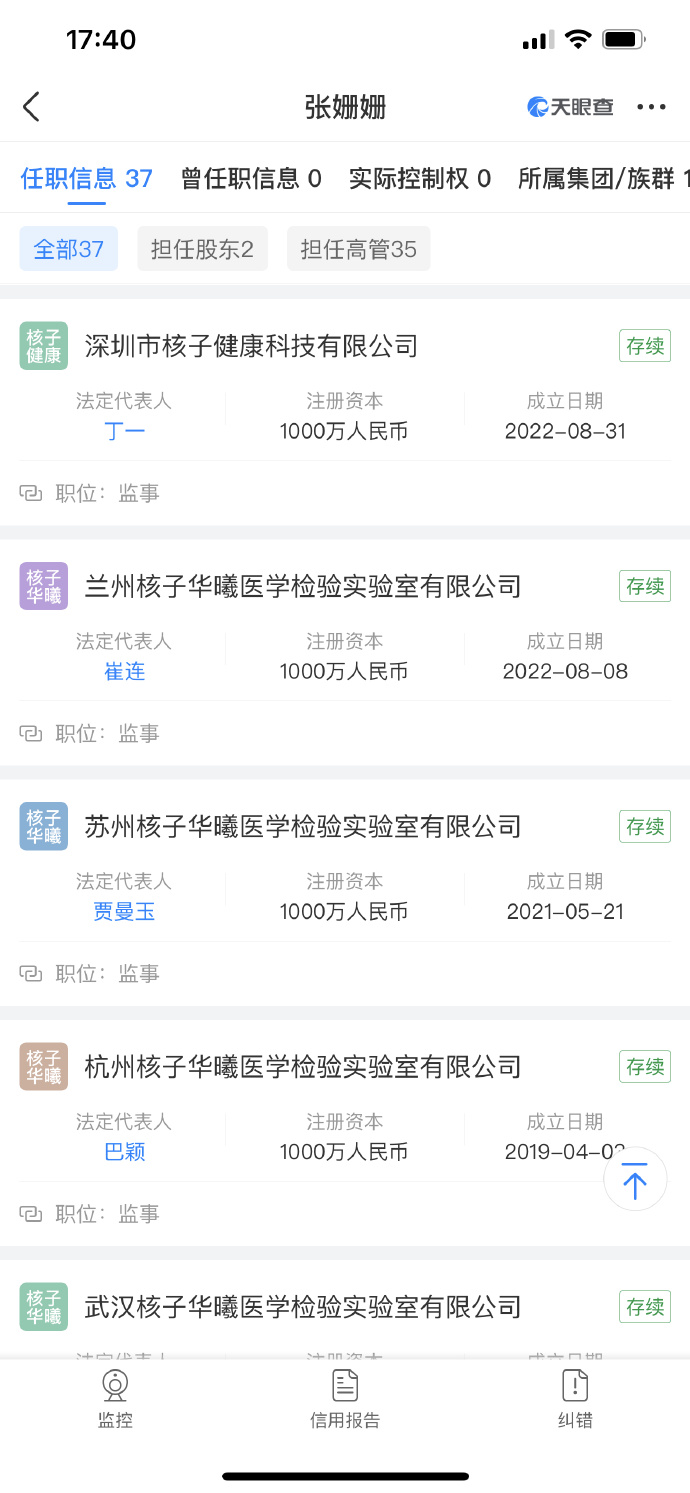
Task: Switch to the 曾任职信息 tab
Action: click(251, 179)
